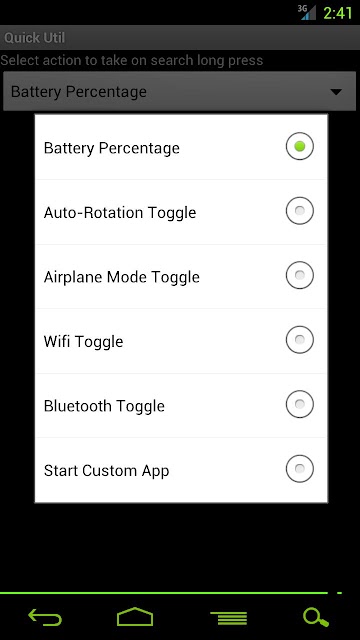Return to the home screen

135,617
